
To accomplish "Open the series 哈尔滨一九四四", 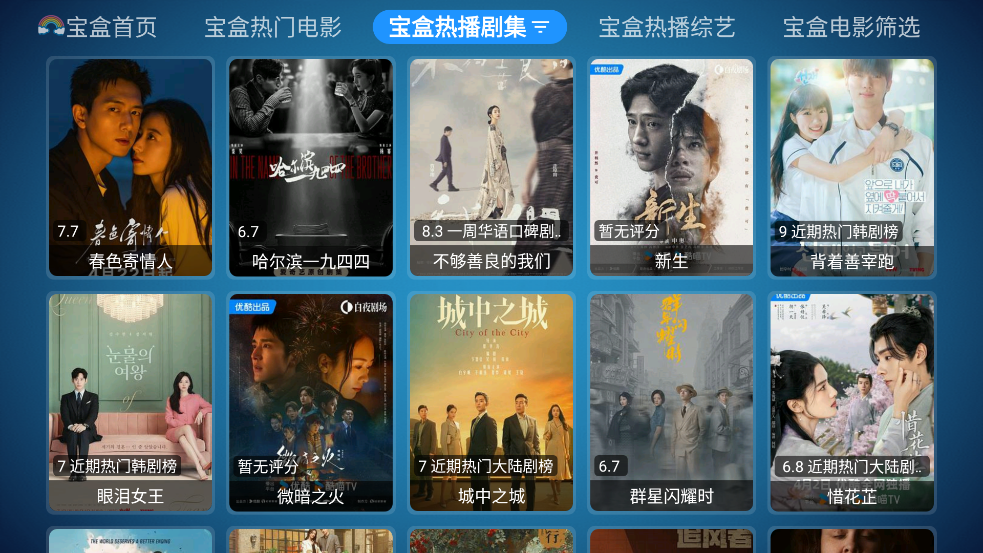I will (311, 167).
